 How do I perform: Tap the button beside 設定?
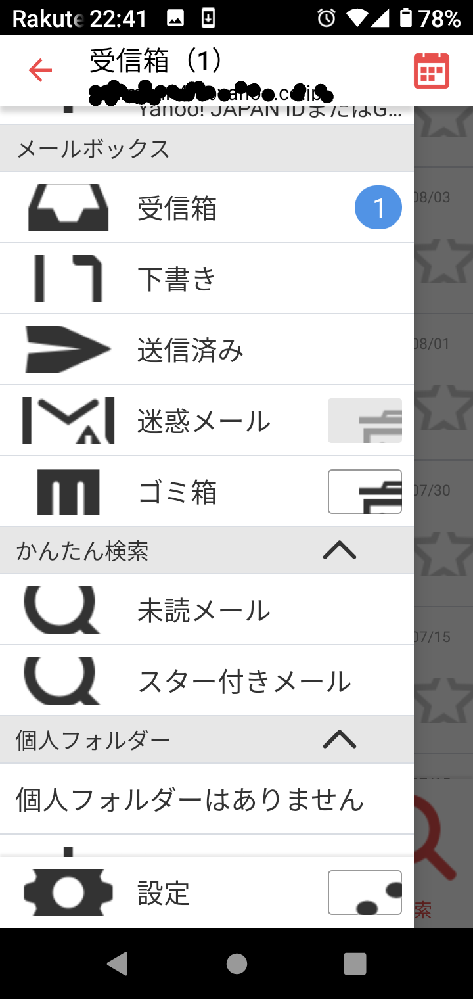click(x=365, y=893)
